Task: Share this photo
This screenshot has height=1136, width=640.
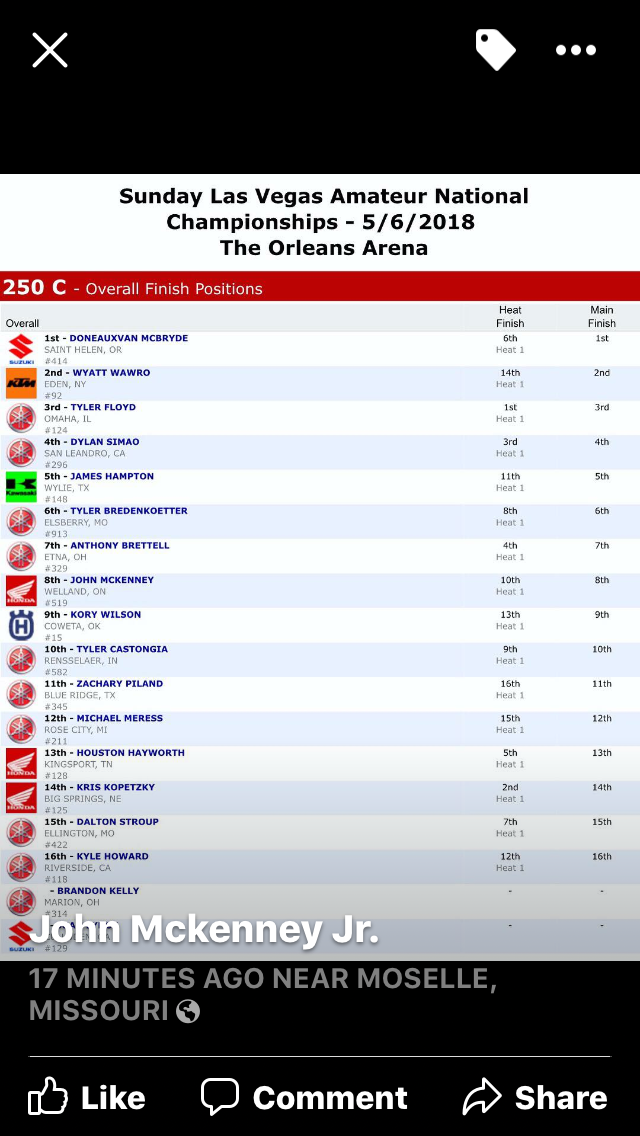Action: [x=536, y=1097]
